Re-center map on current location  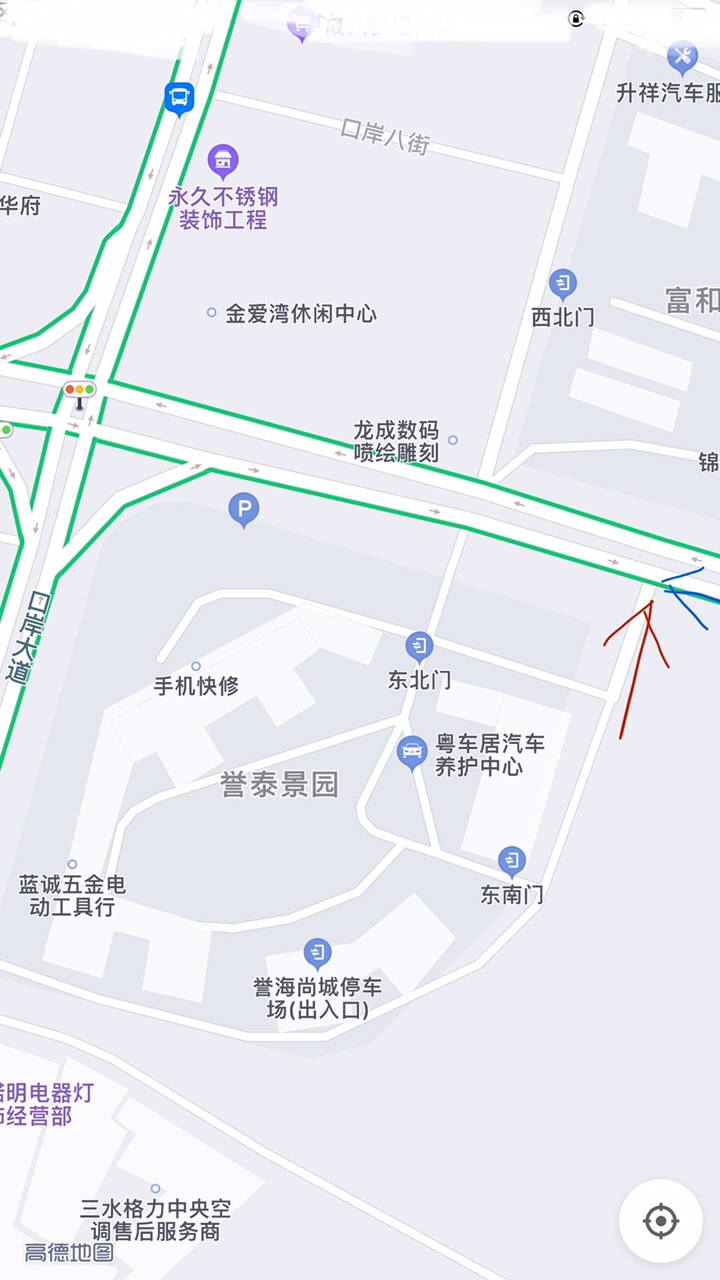click(661, 1221)
